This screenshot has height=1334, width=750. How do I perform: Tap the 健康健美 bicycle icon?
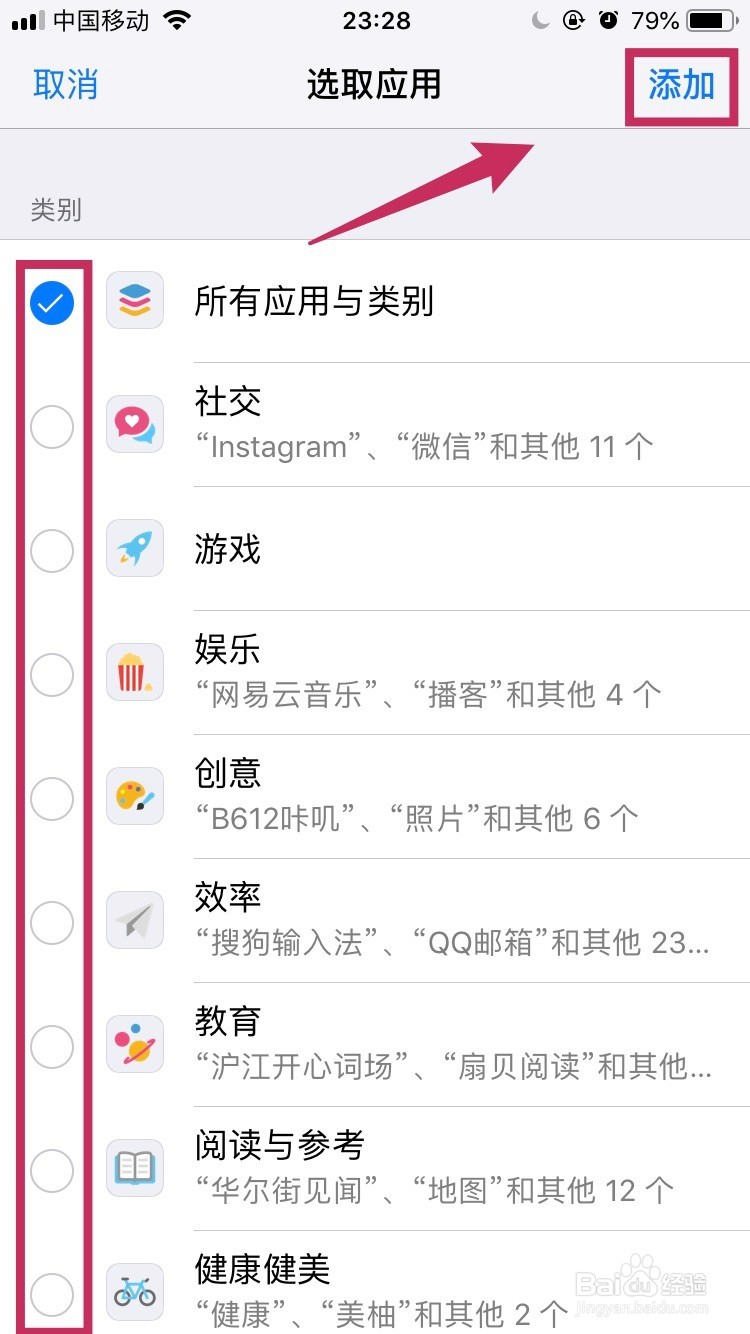tap(134, 1292)
